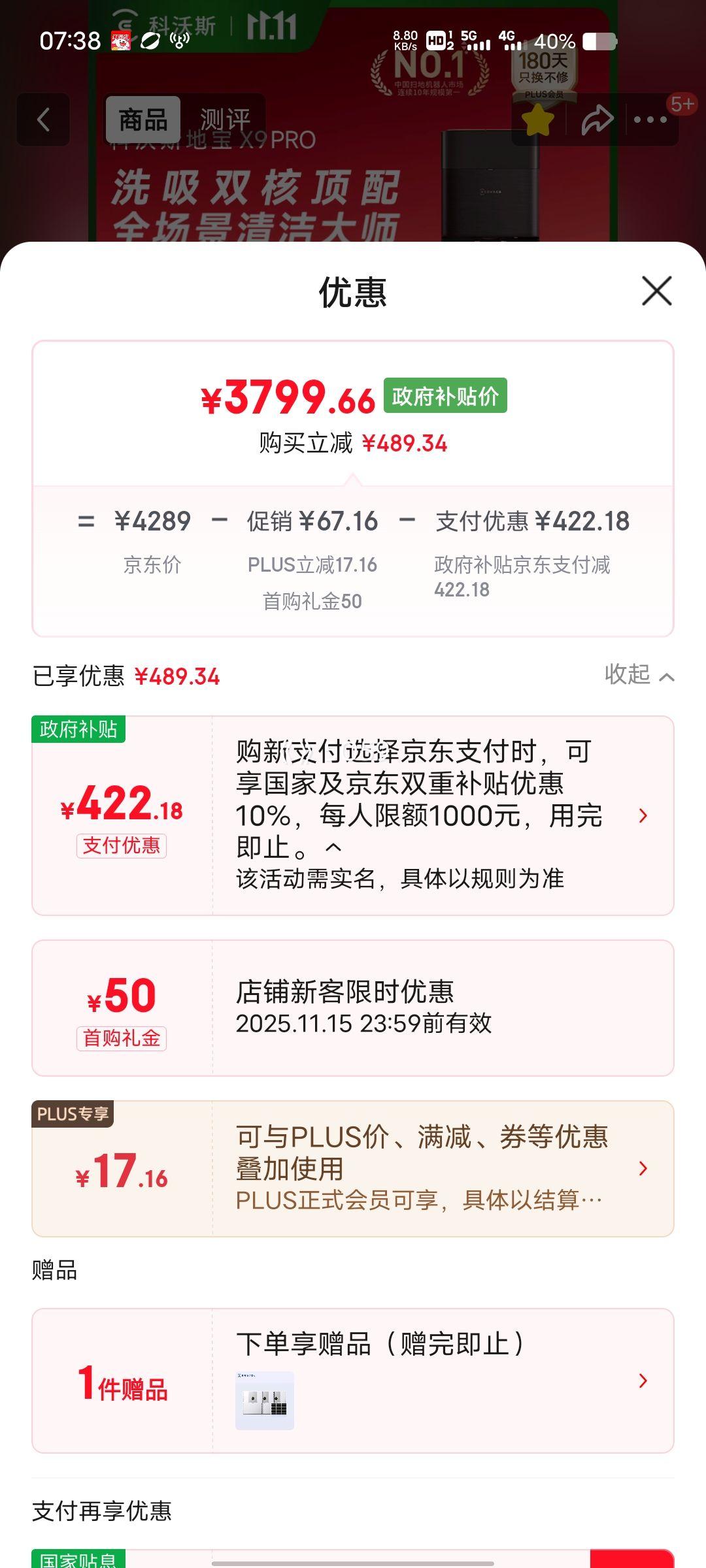Image resolution: width=706 pixels, height=1568 pixels.
Task: Open the PLUS专享 ¥17.16 discount details
Action: pos(643,1169)
